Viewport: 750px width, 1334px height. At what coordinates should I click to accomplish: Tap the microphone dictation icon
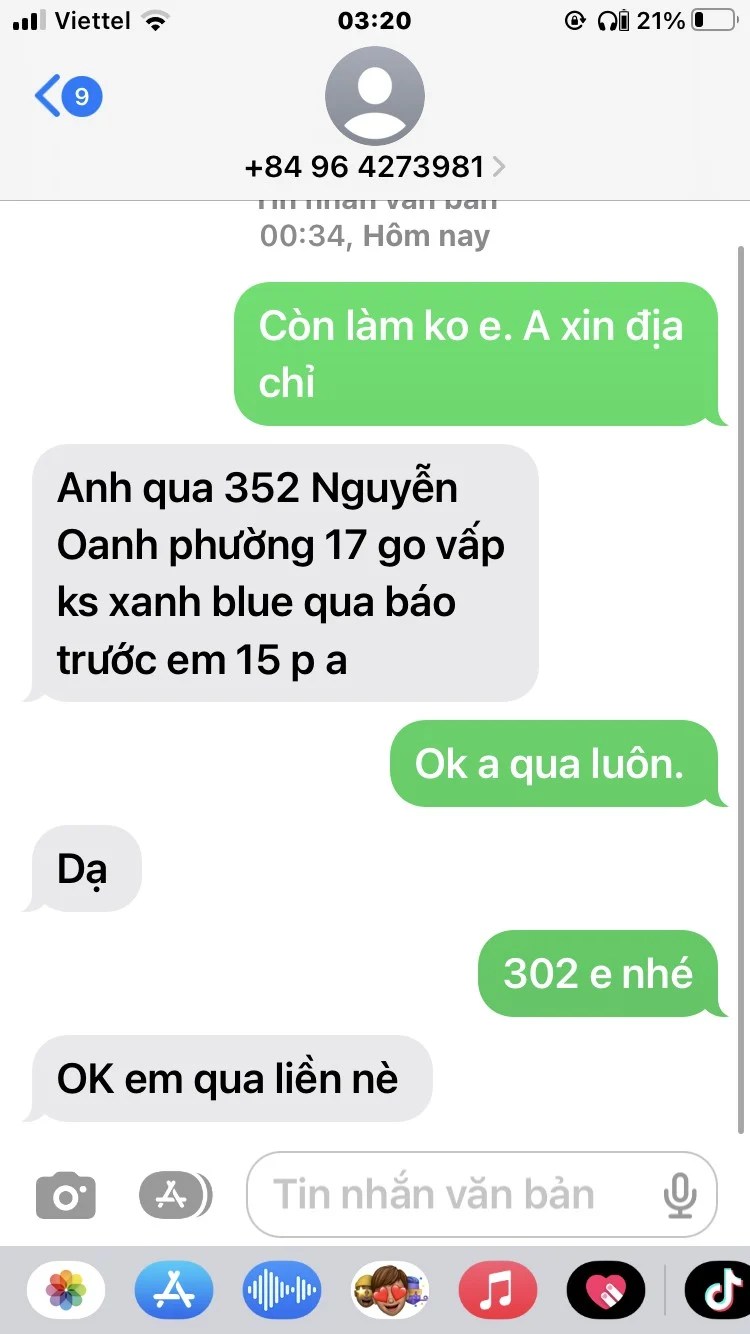[x=681, y=1195]
